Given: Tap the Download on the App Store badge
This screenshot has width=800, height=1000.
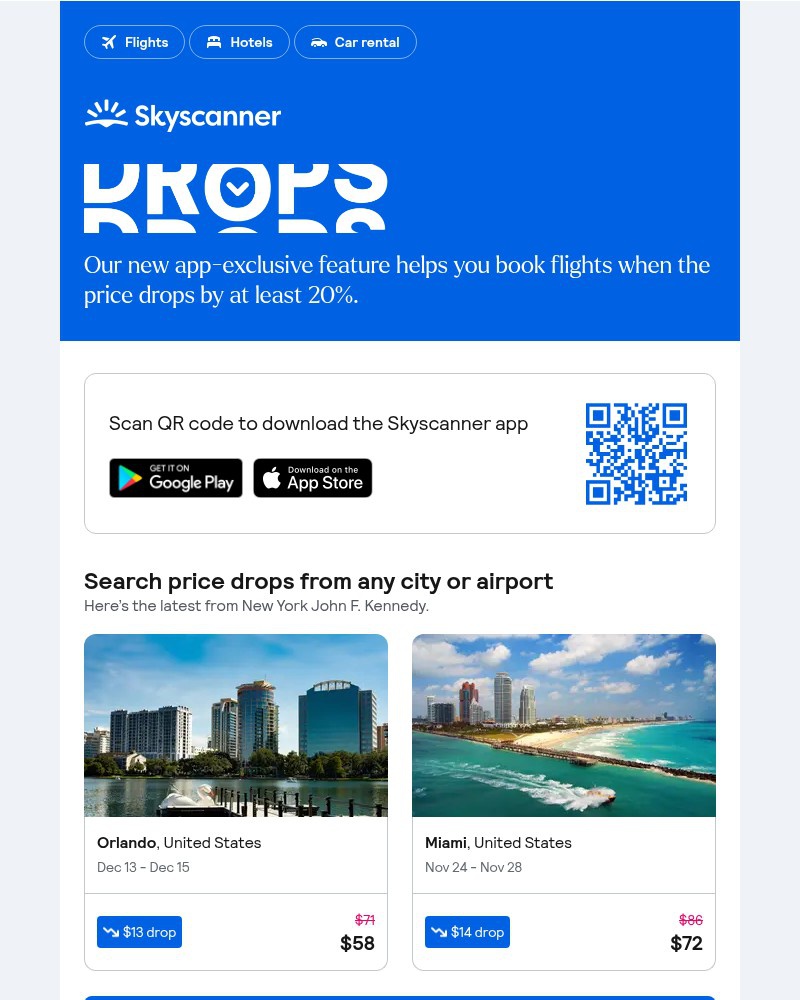Looking at the screenshot, I should click(313, 478).
